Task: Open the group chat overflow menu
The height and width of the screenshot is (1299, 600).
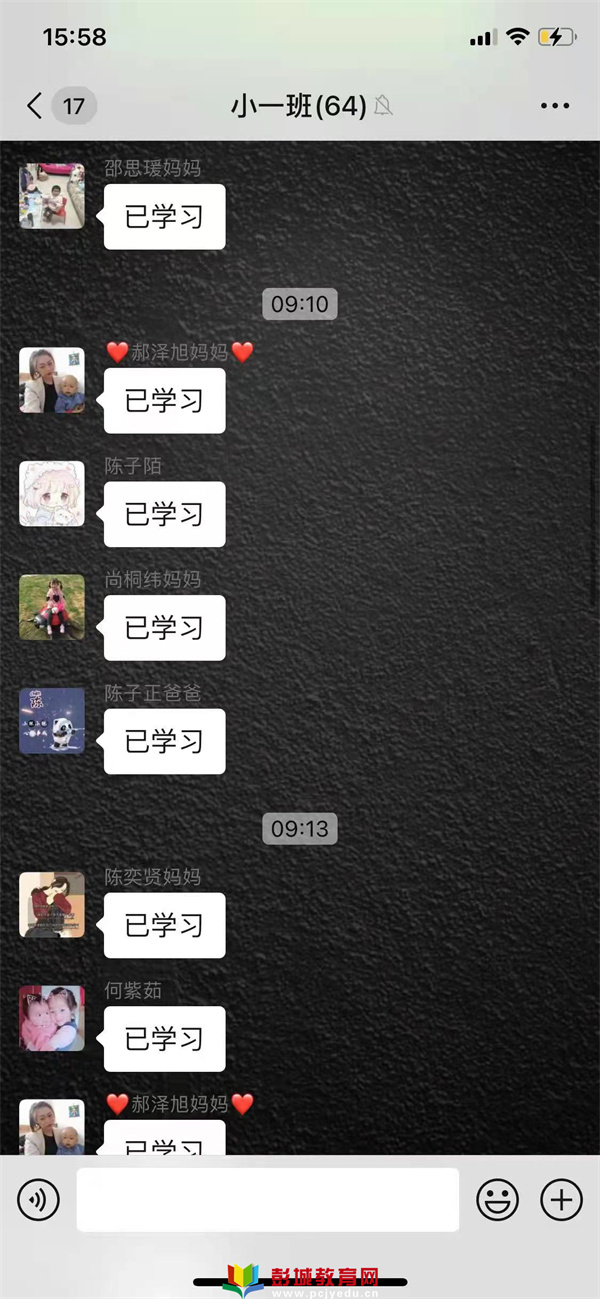Action: 554,106
